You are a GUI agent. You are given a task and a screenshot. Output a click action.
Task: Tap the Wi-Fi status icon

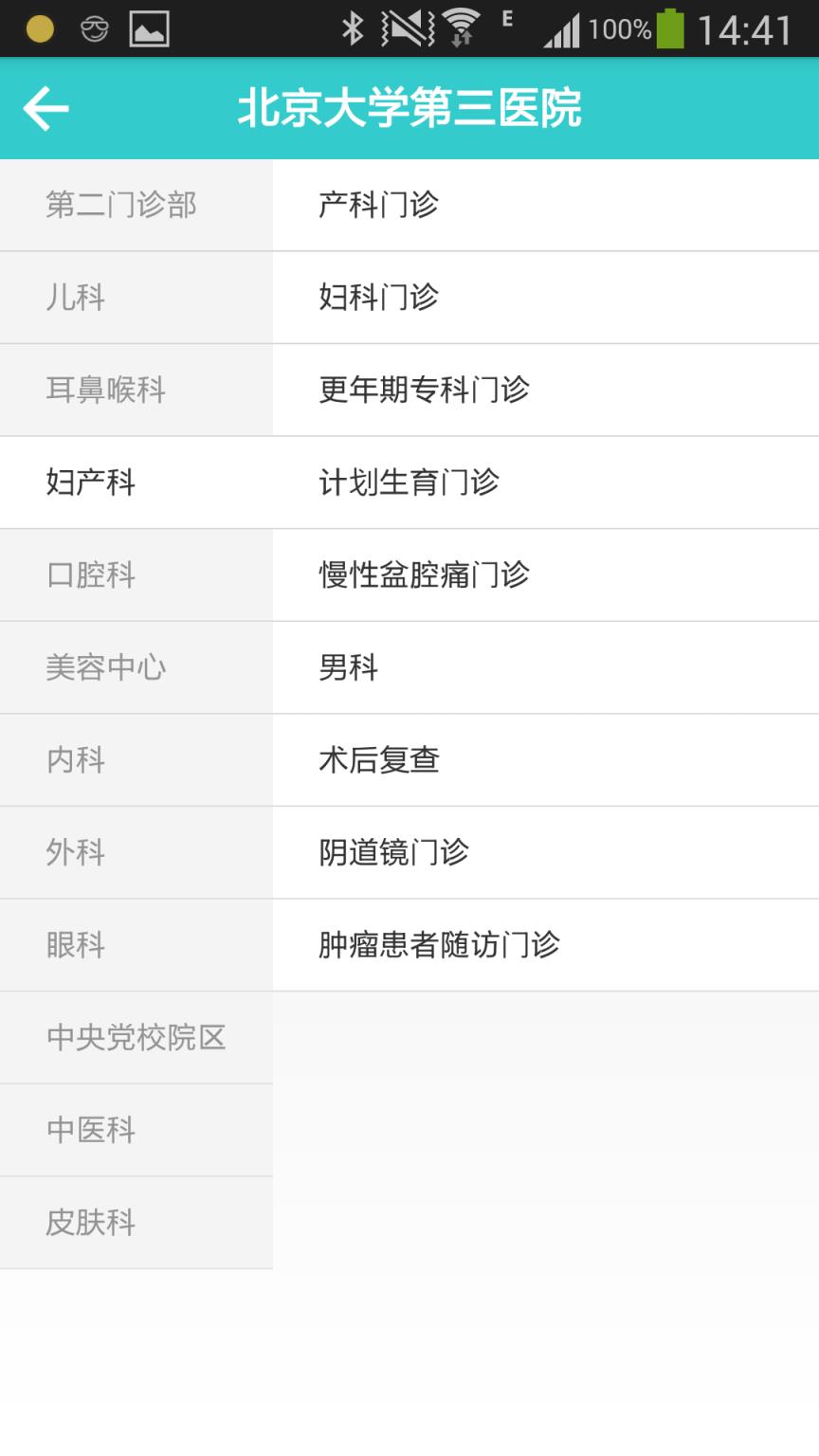464,29
